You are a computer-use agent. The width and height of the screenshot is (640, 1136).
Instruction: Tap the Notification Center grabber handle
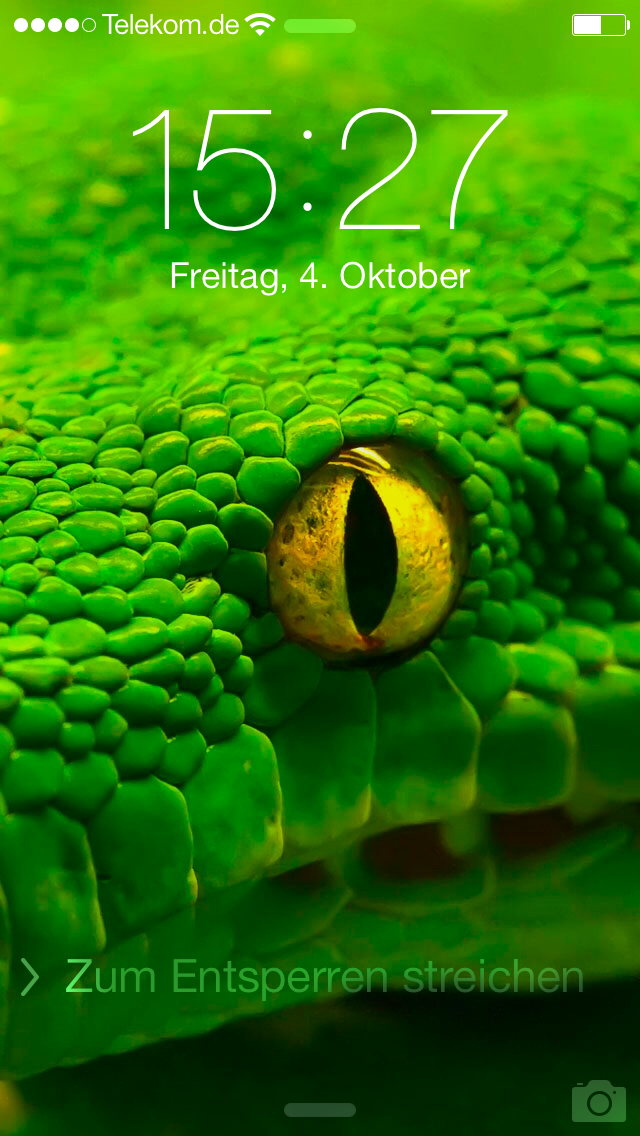pos(320,26)
